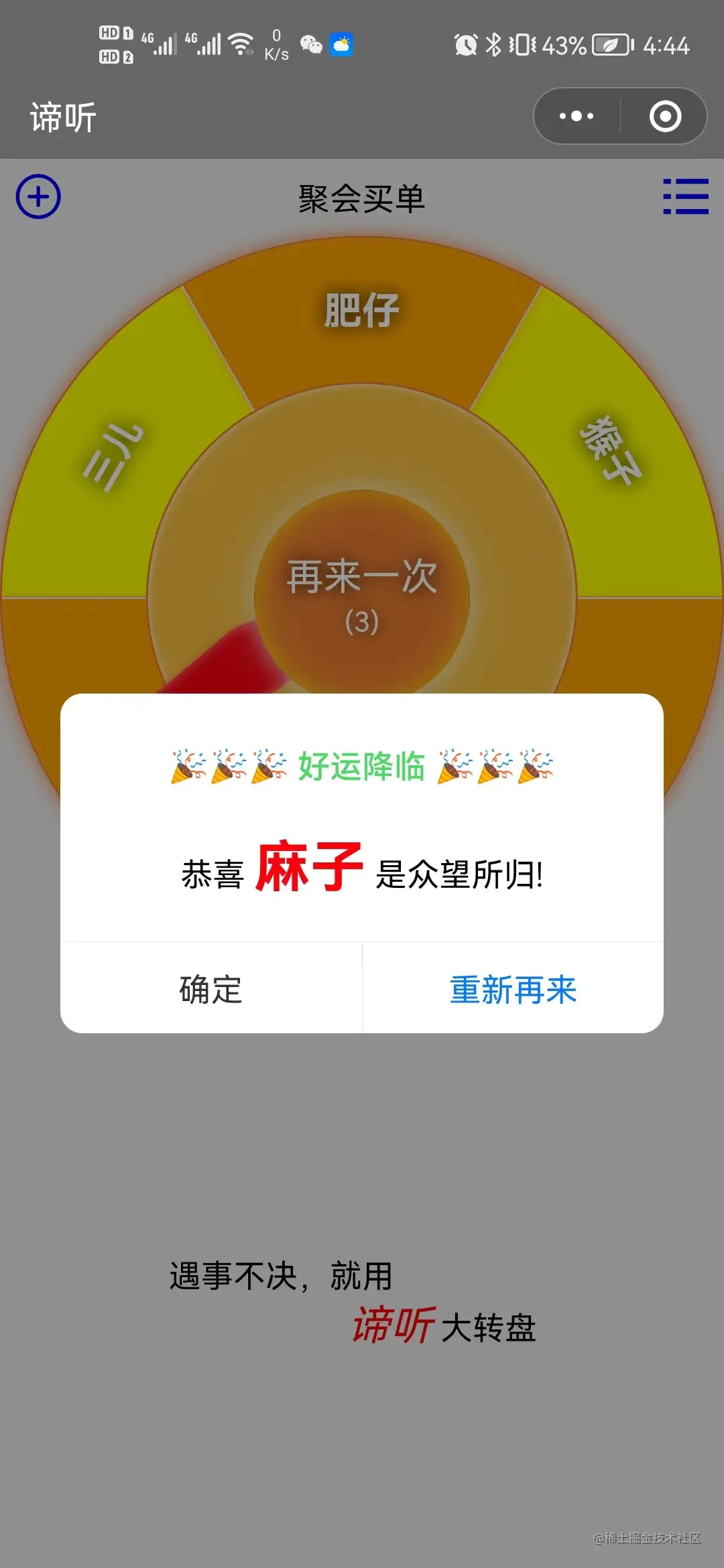Screen dimensions: 724x1568
Task: Tap 确定 to confirm the result
Action: [x=210, y=989]
